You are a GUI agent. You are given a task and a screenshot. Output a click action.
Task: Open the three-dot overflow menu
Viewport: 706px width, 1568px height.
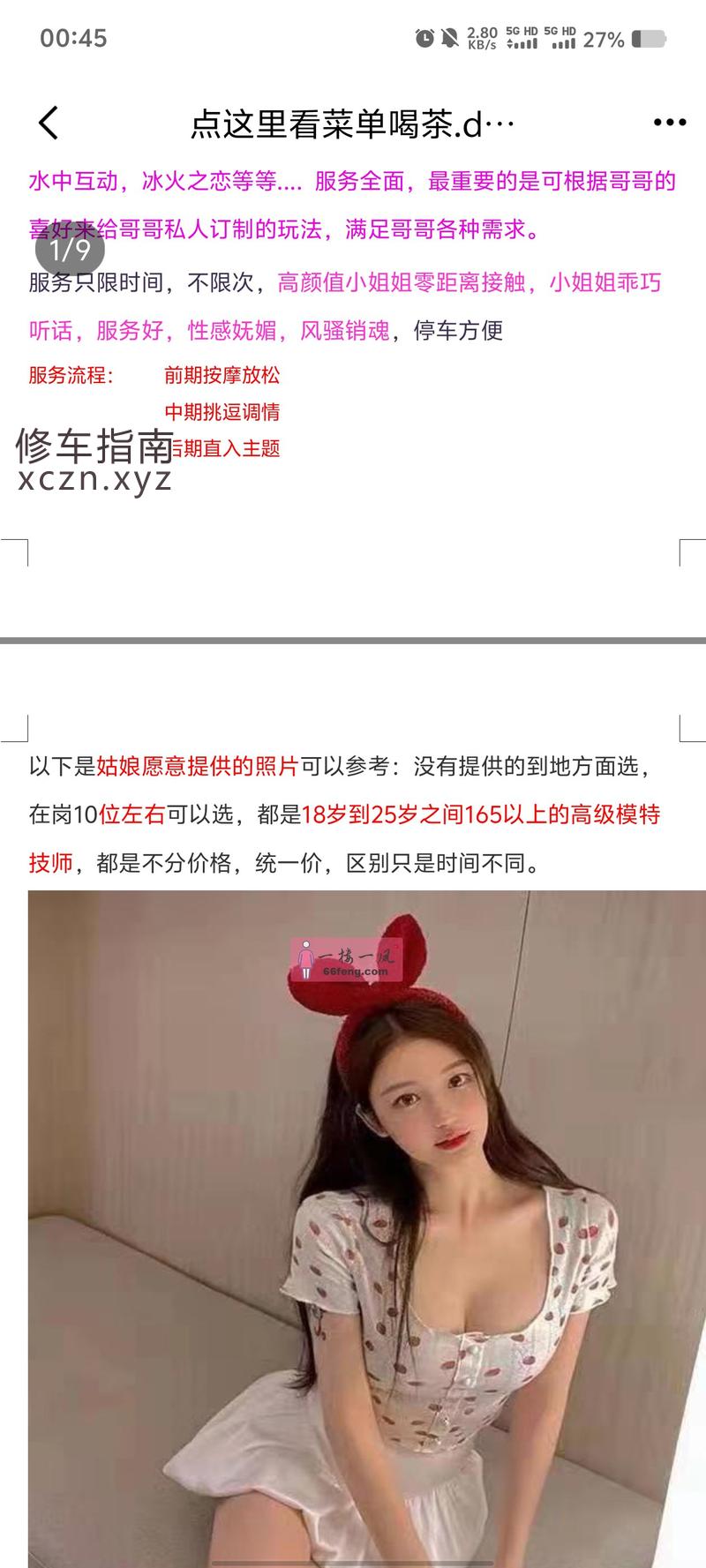(669, 124)
